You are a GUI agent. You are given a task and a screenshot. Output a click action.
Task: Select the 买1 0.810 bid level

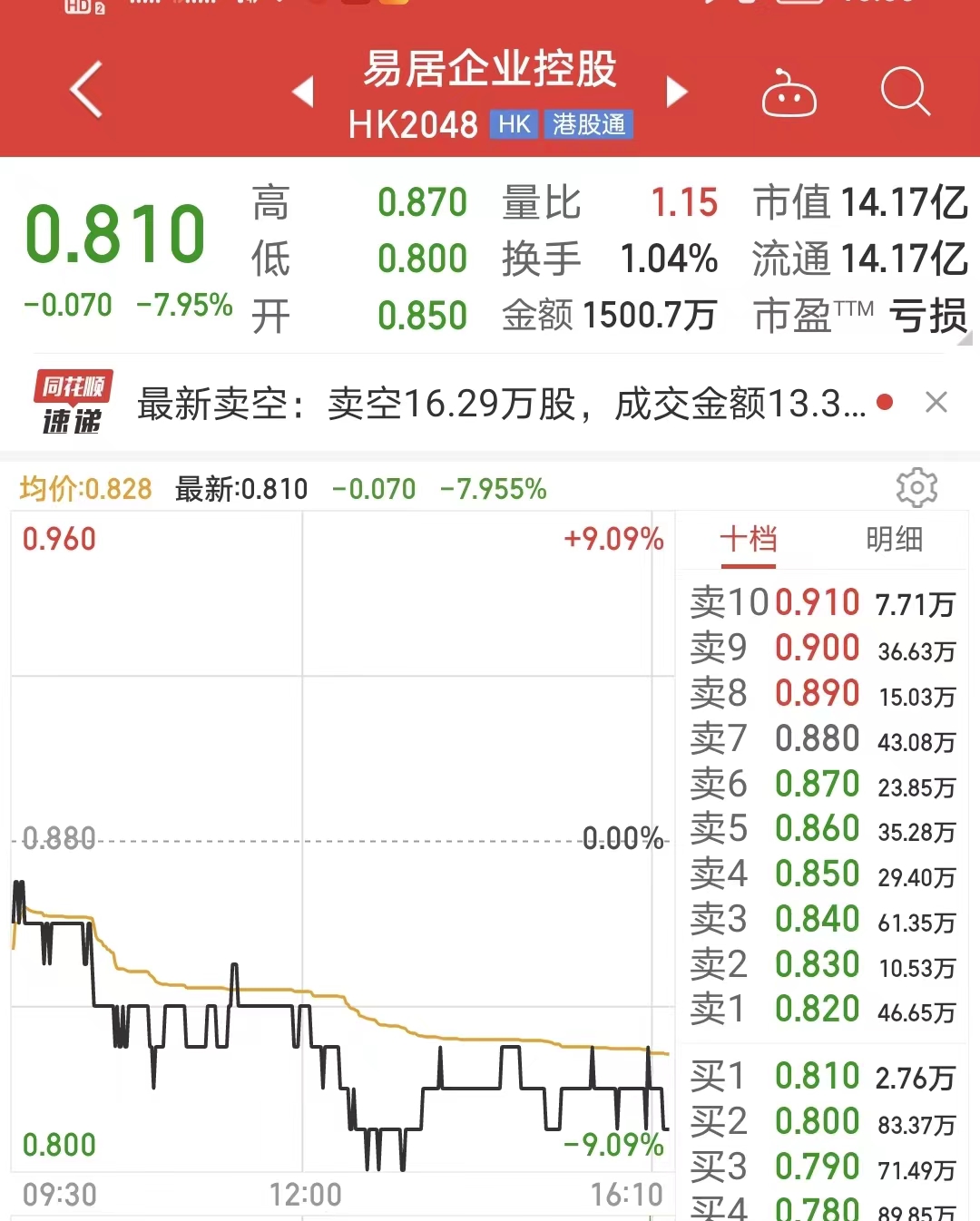821,1076
